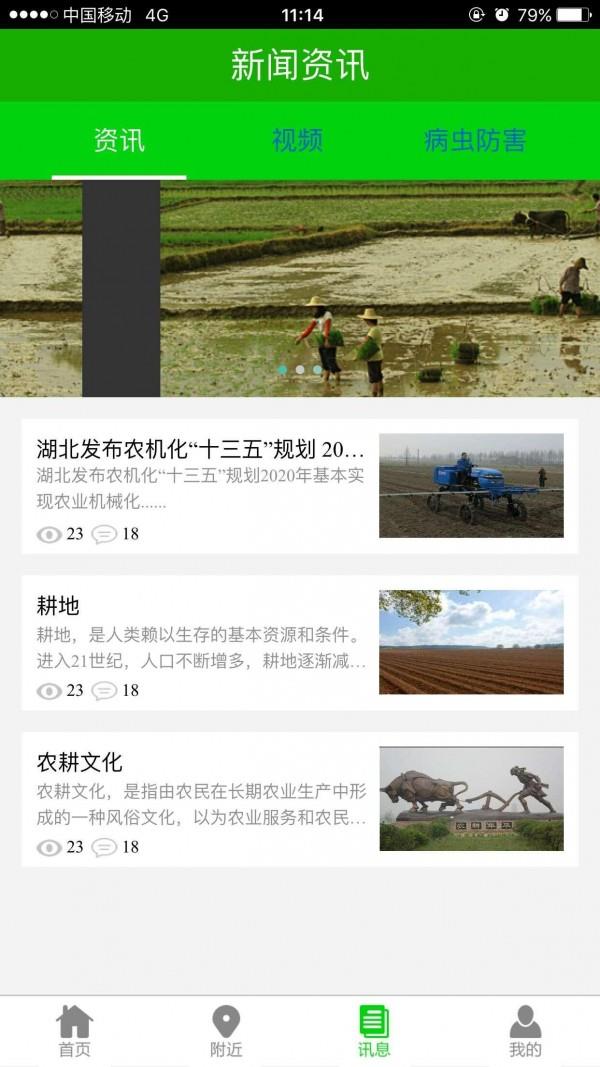Switch to the 视频 tab
Viewport: 600px width, 1067px height.
tap(297, 141)
